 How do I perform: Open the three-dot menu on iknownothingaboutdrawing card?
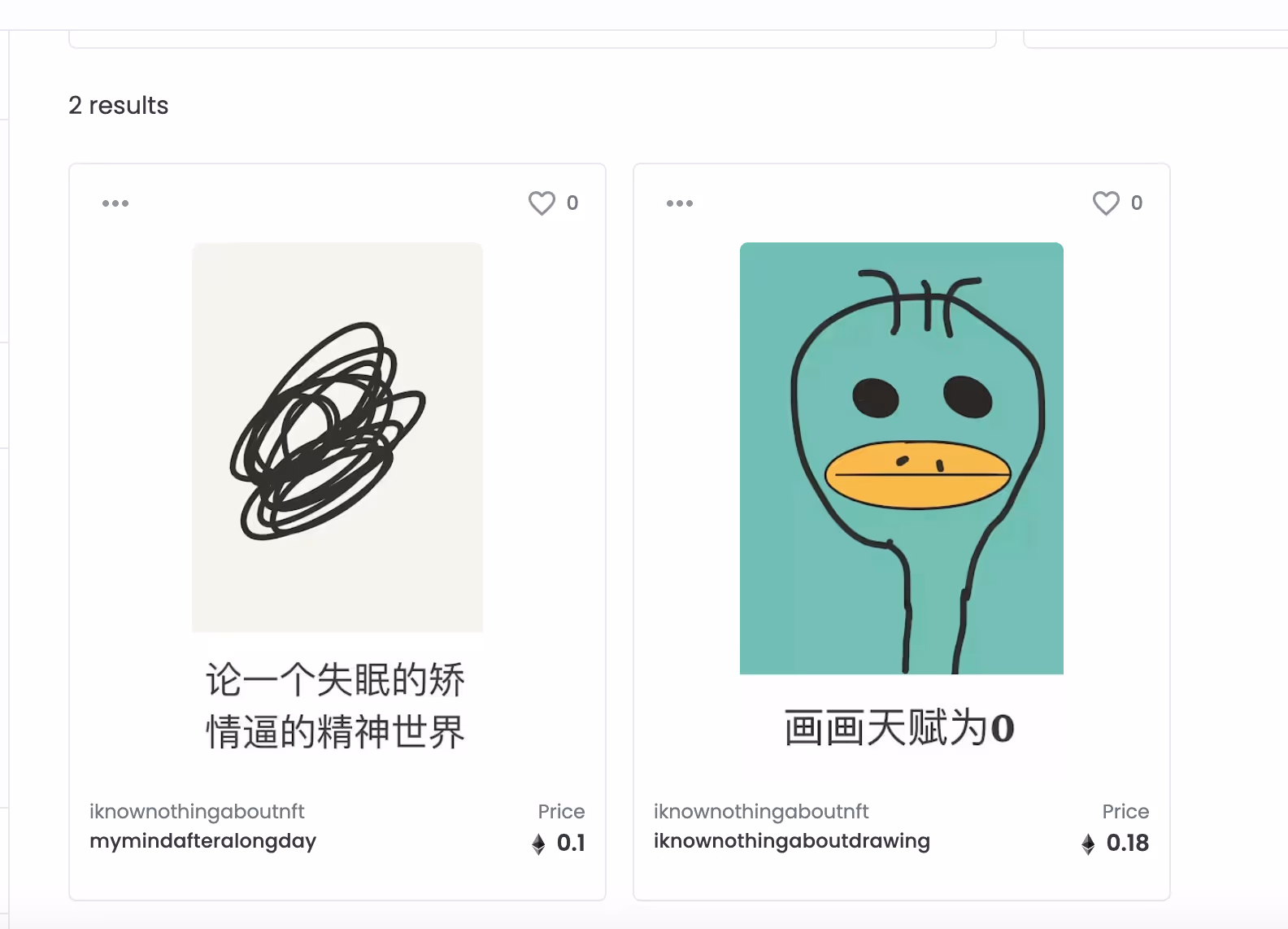680,203
